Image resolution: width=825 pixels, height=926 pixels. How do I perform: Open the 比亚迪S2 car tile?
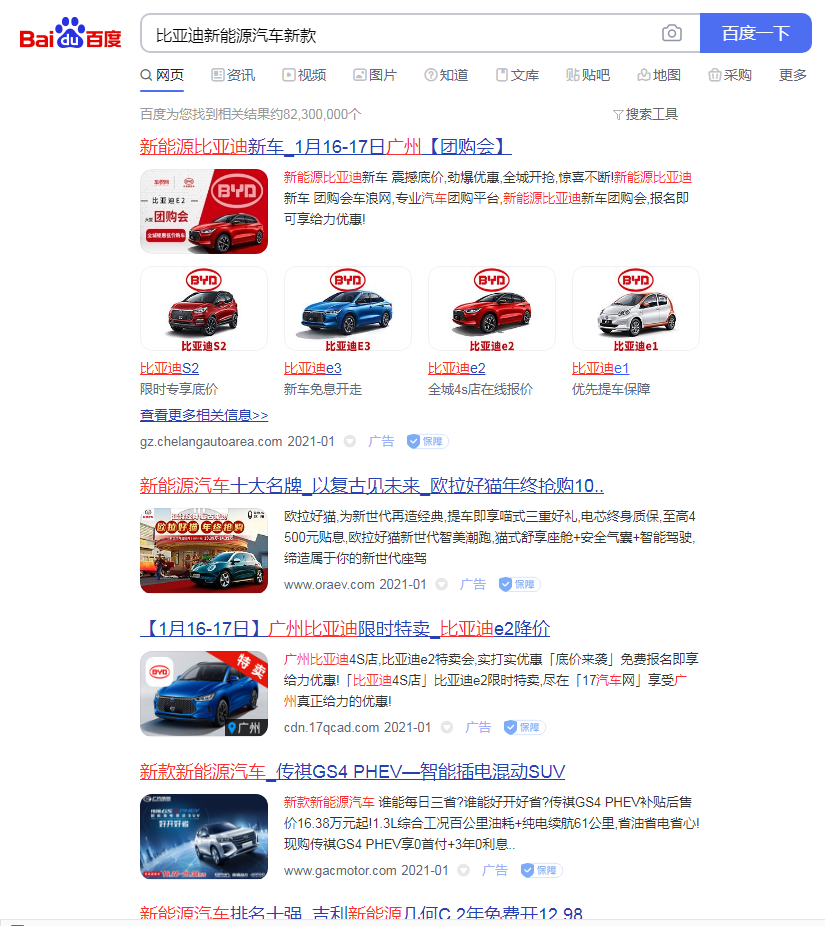(203, 310)
